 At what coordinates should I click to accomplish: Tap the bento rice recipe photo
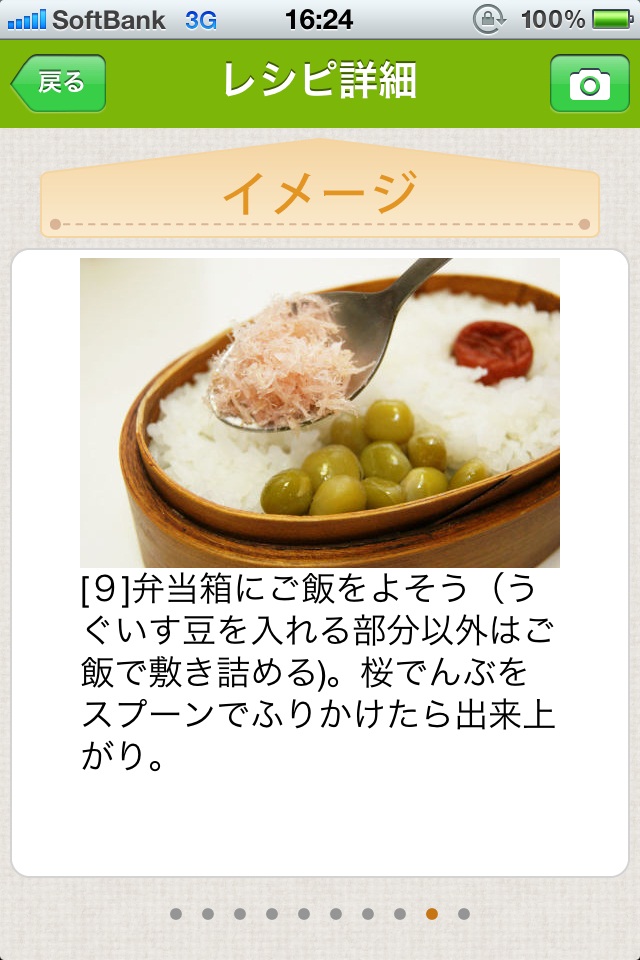[320, 412]
